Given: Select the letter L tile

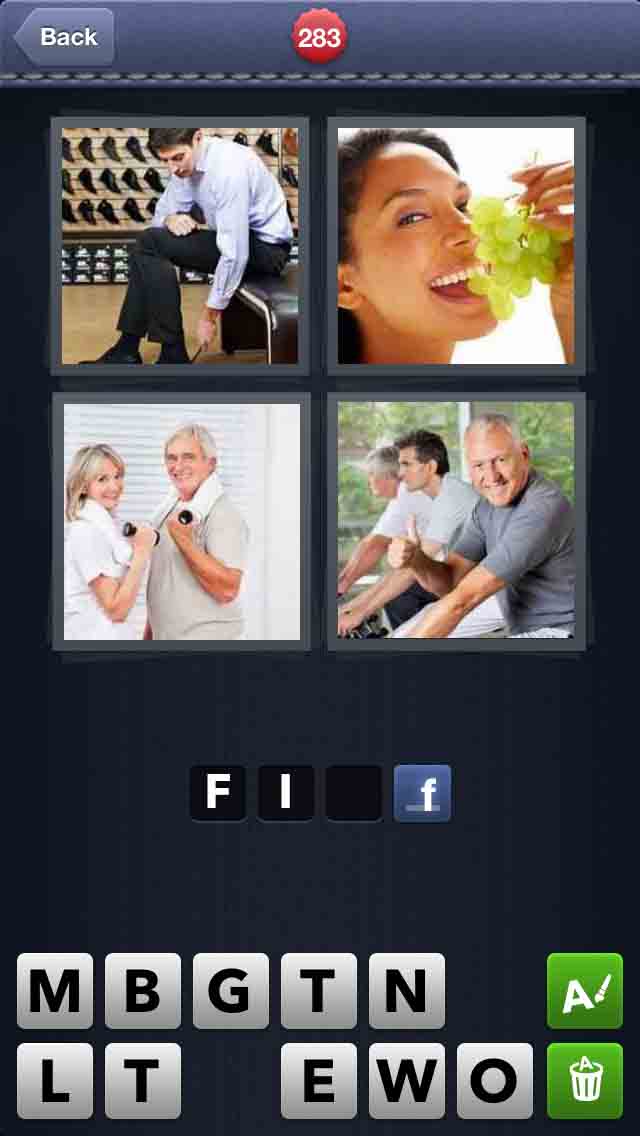Looking at the screenshot, I should point(55,1080).
